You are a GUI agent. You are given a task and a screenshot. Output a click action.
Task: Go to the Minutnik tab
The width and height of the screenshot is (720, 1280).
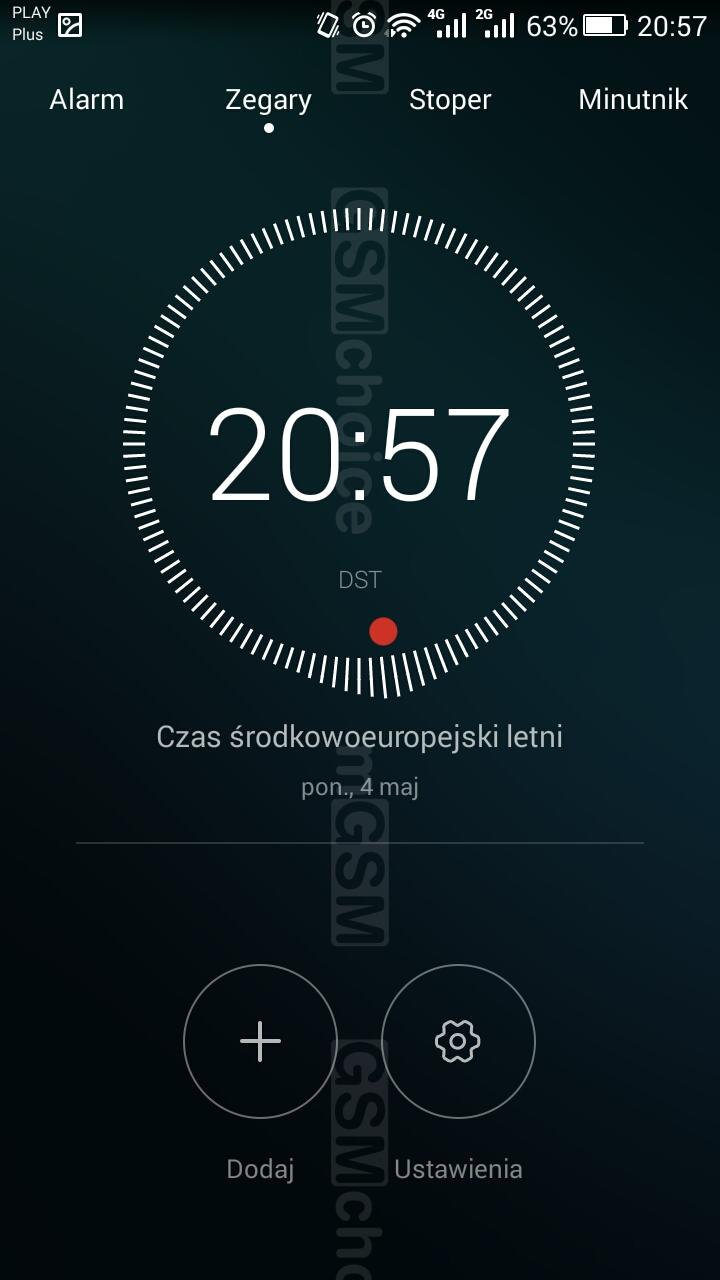[633, 100]
